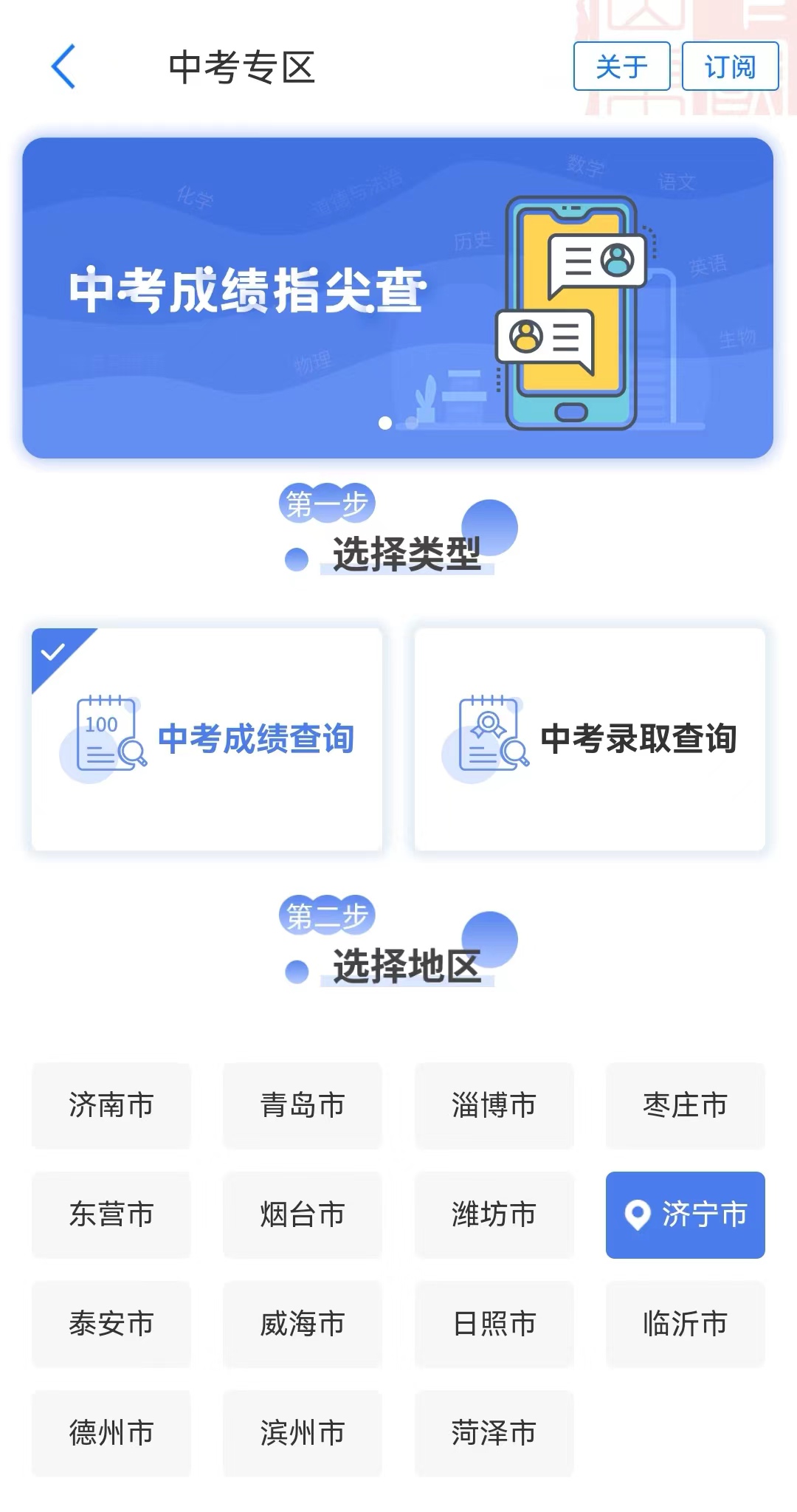Pick 淄博市 from the region grid

point(494,1105)
